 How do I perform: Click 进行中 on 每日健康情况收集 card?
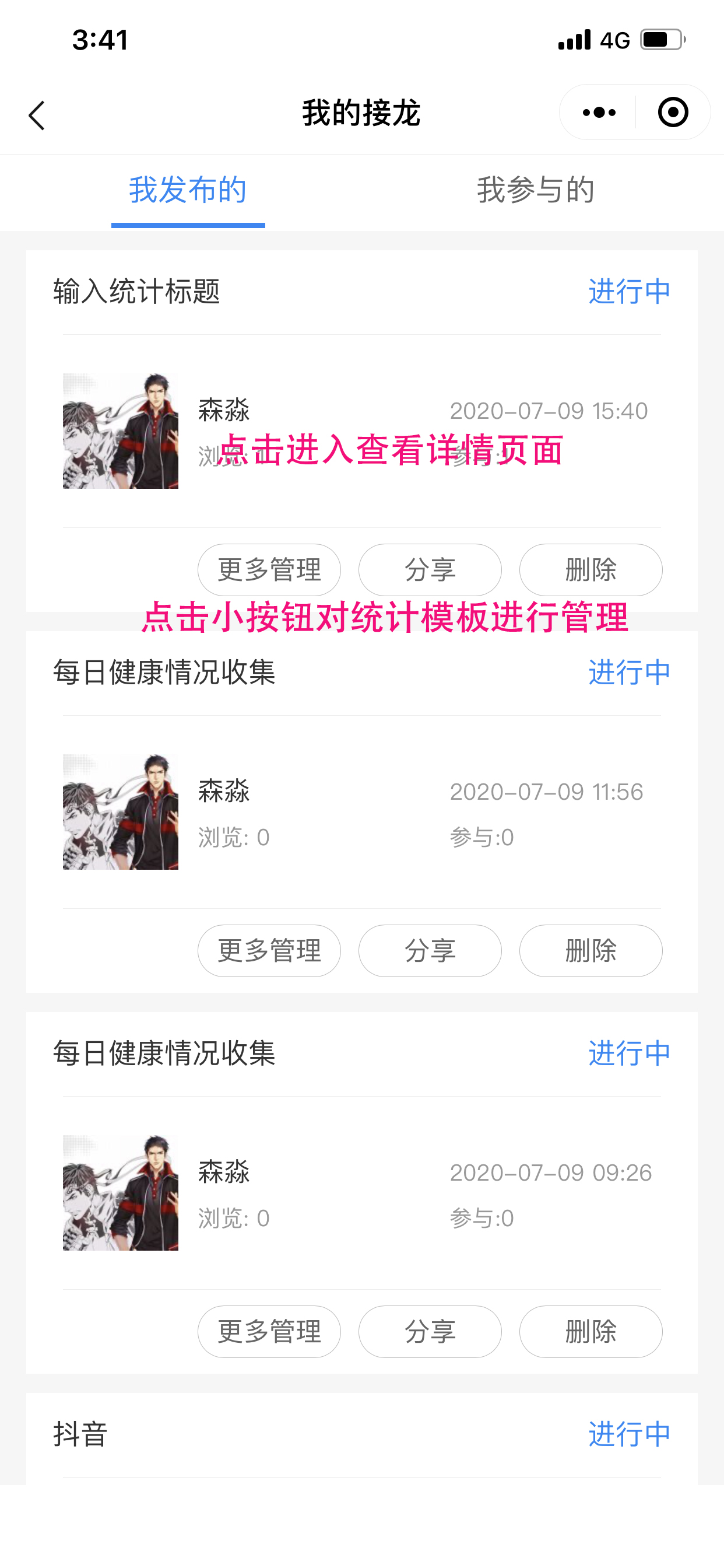628,671
